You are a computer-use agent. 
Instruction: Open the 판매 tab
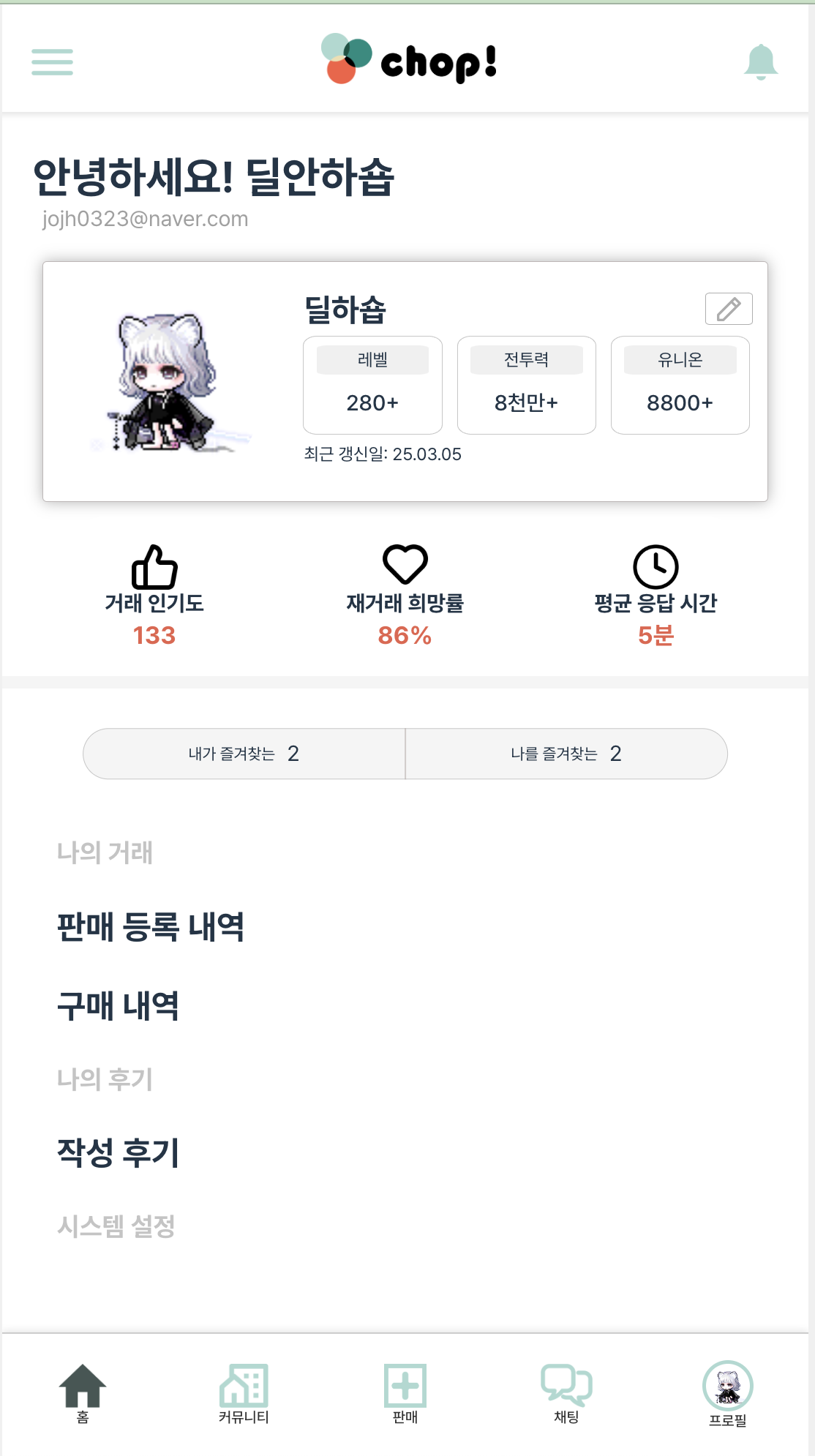point(405,1394)
